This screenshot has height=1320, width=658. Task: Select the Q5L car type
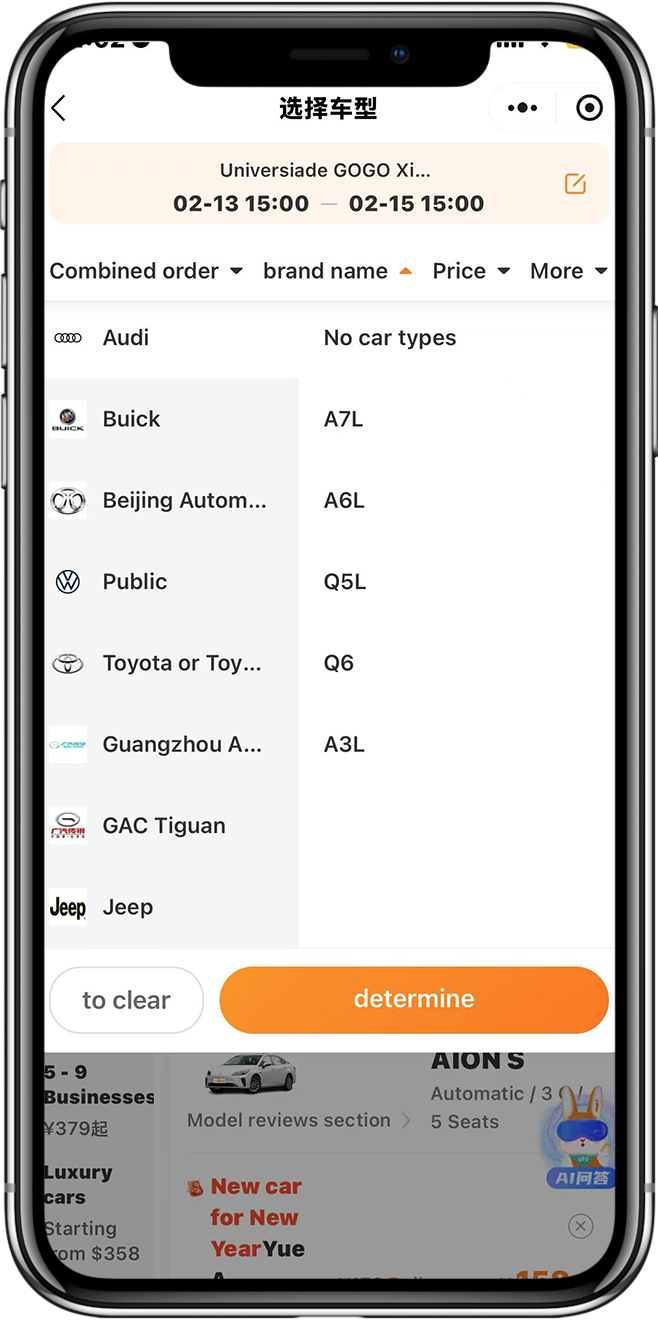345,582
